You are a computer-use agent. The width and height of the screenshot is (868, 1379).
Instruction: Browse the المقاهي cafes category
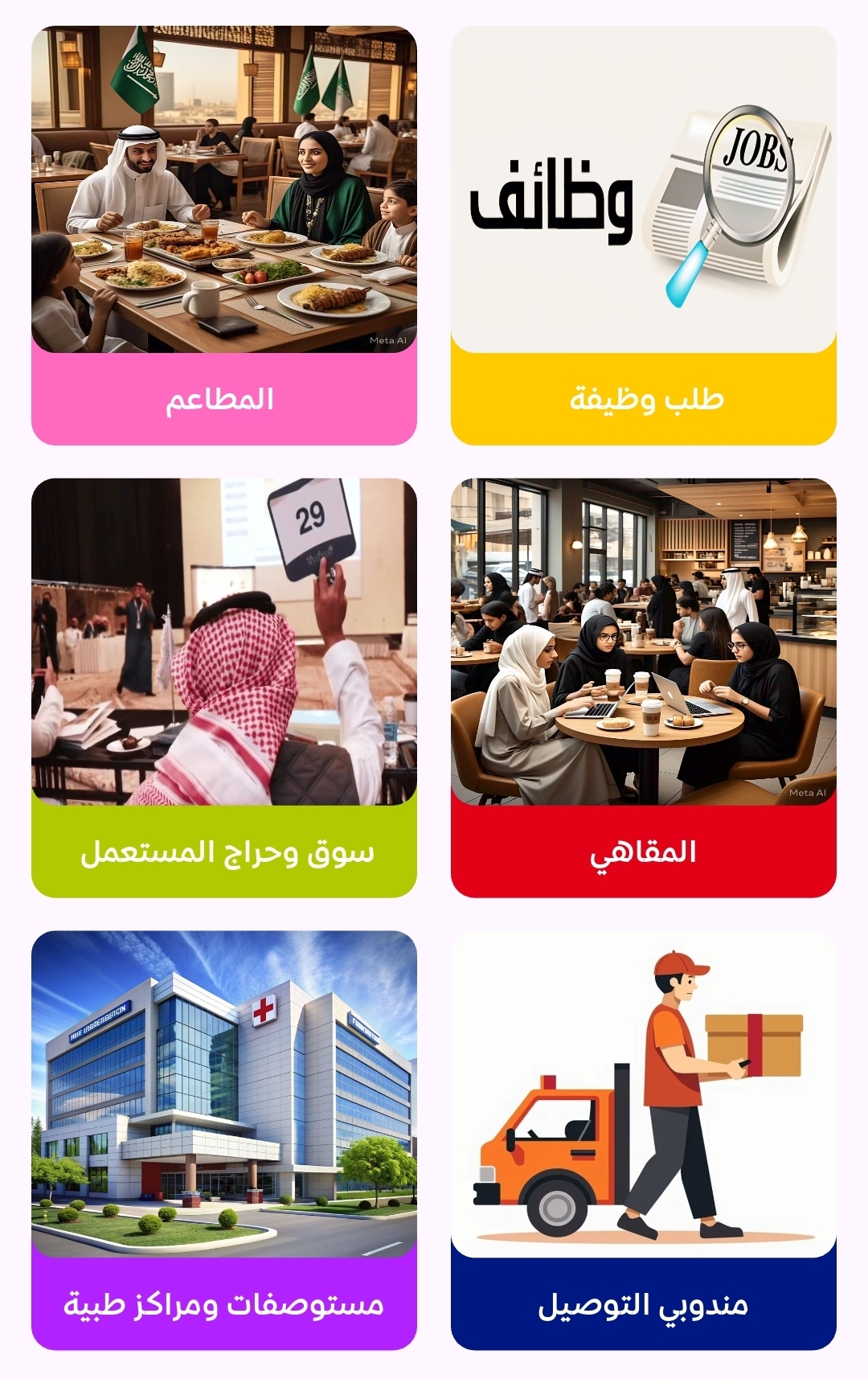[643, 687]
